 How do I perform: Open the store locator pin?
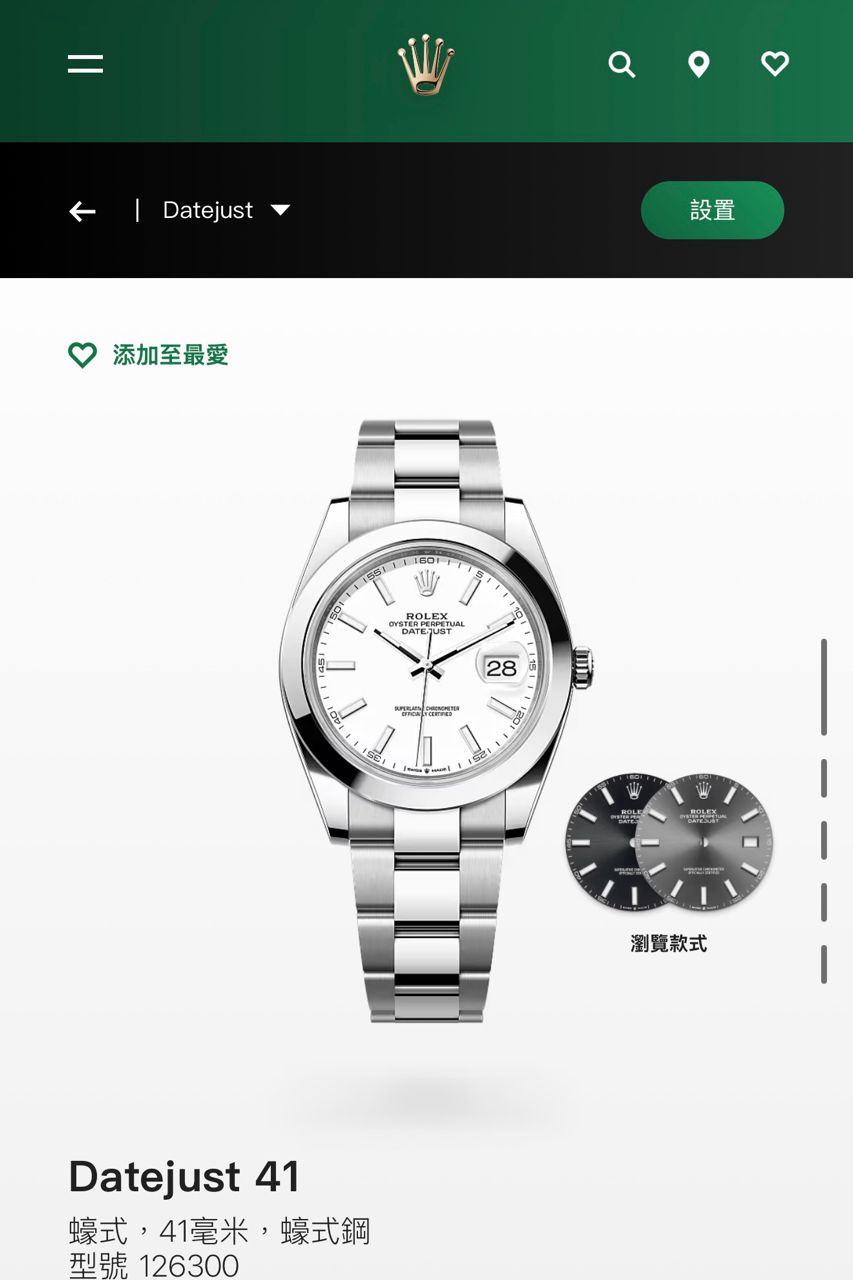click(x=699, y=65)
